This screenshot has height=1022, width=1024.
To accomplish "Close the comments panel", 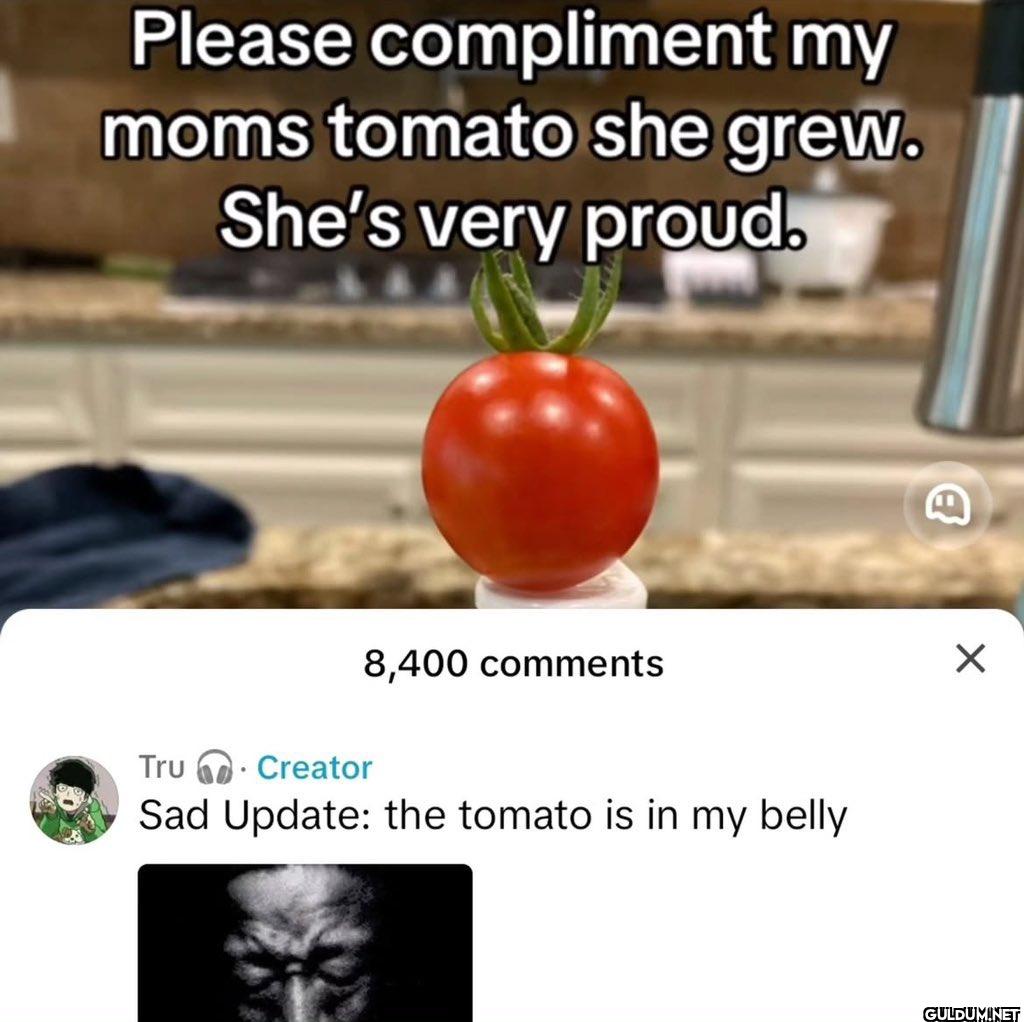I will click(x=970, y=658).
